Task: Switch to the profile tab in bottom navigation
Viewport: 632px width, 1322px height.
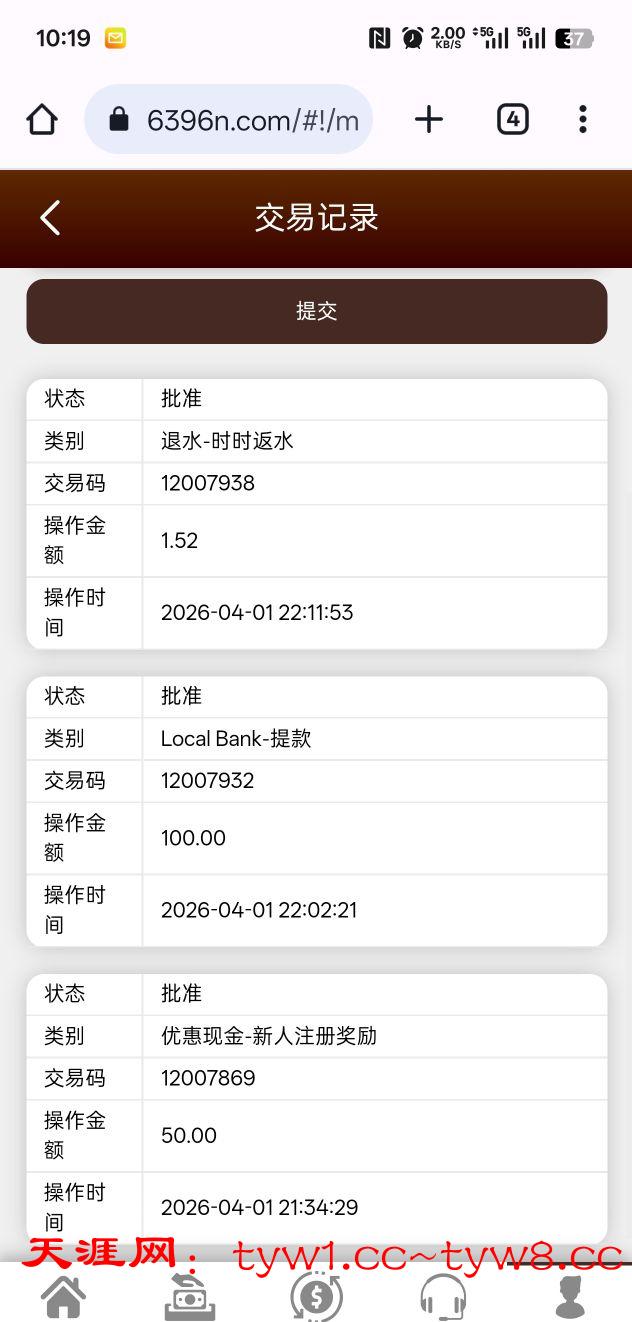Action: [570, 1296]
